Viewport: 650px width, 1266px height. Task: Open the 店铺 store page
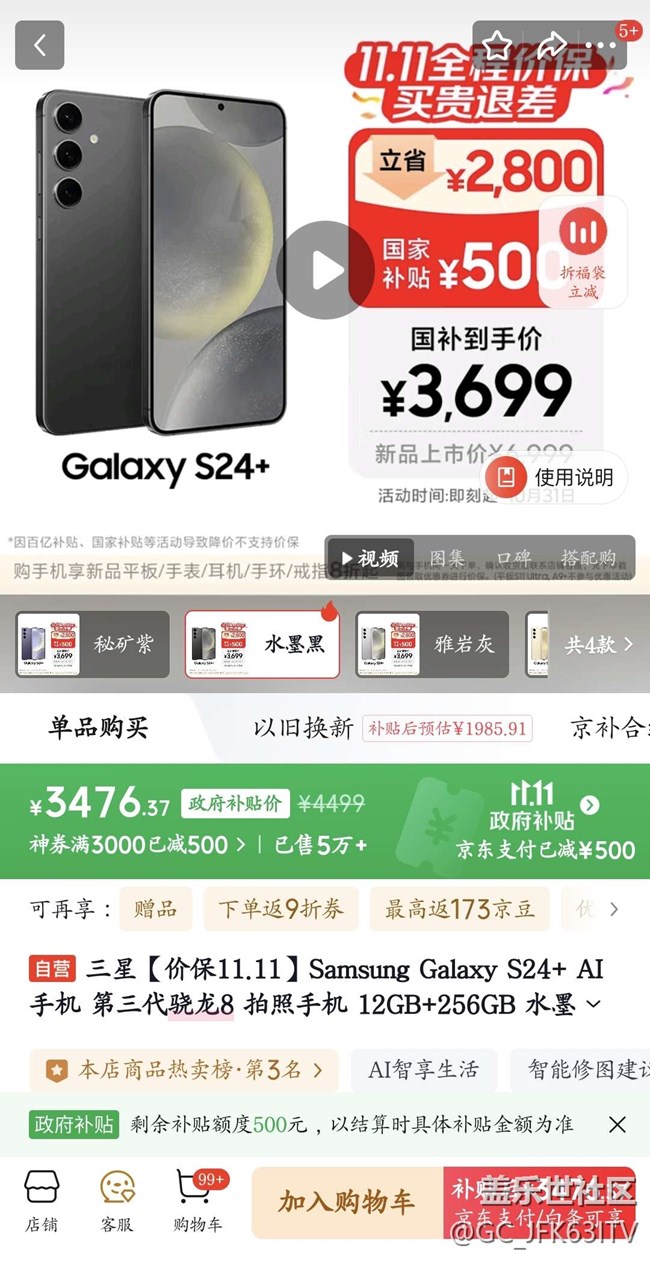click(x=42, y=1201)
